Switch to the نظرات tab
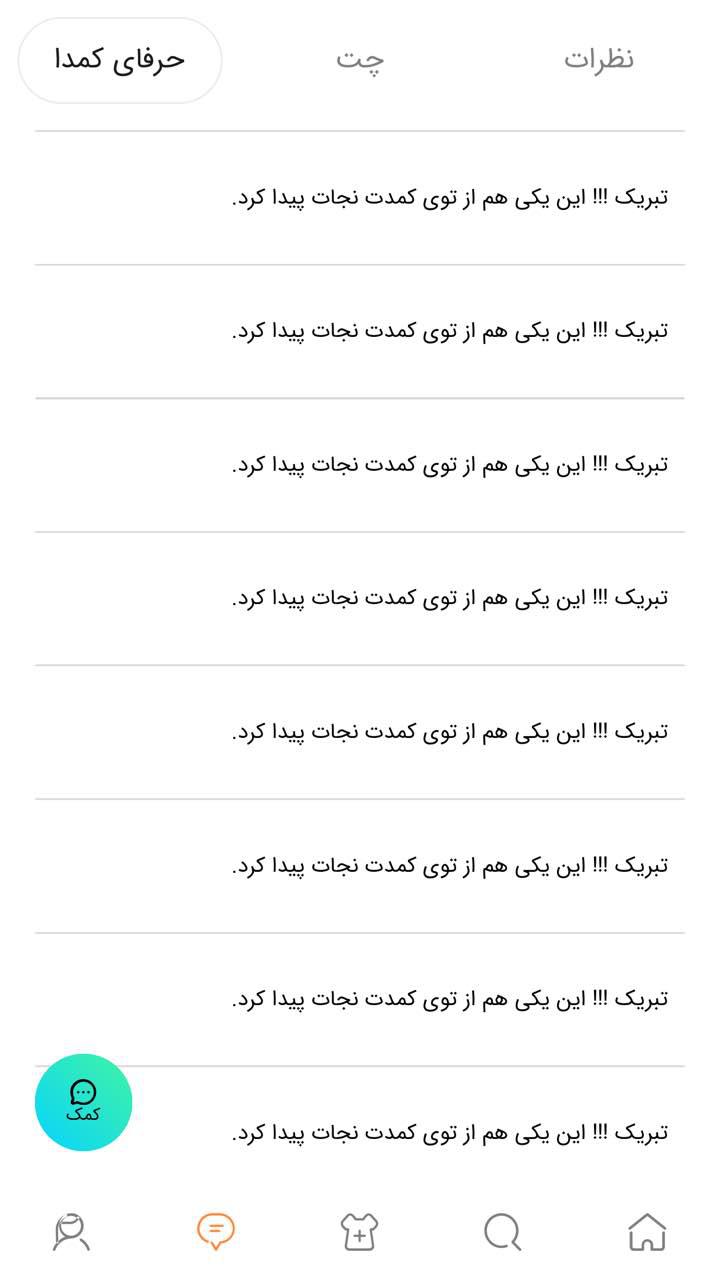This screenshot has width=720, height=1280. pos(598,59)
